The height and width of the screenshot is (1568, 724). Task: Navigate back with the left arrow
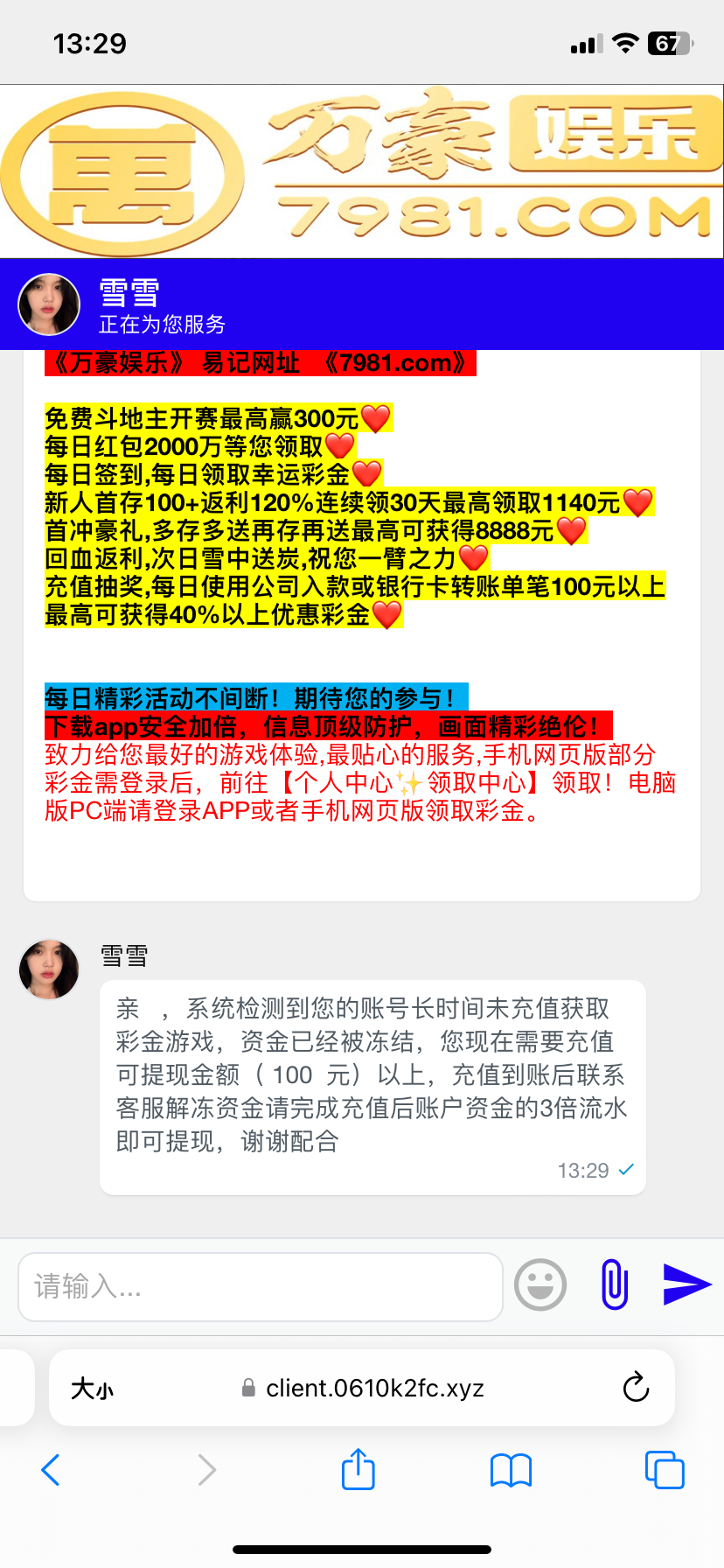click(x=50, y=1471)
